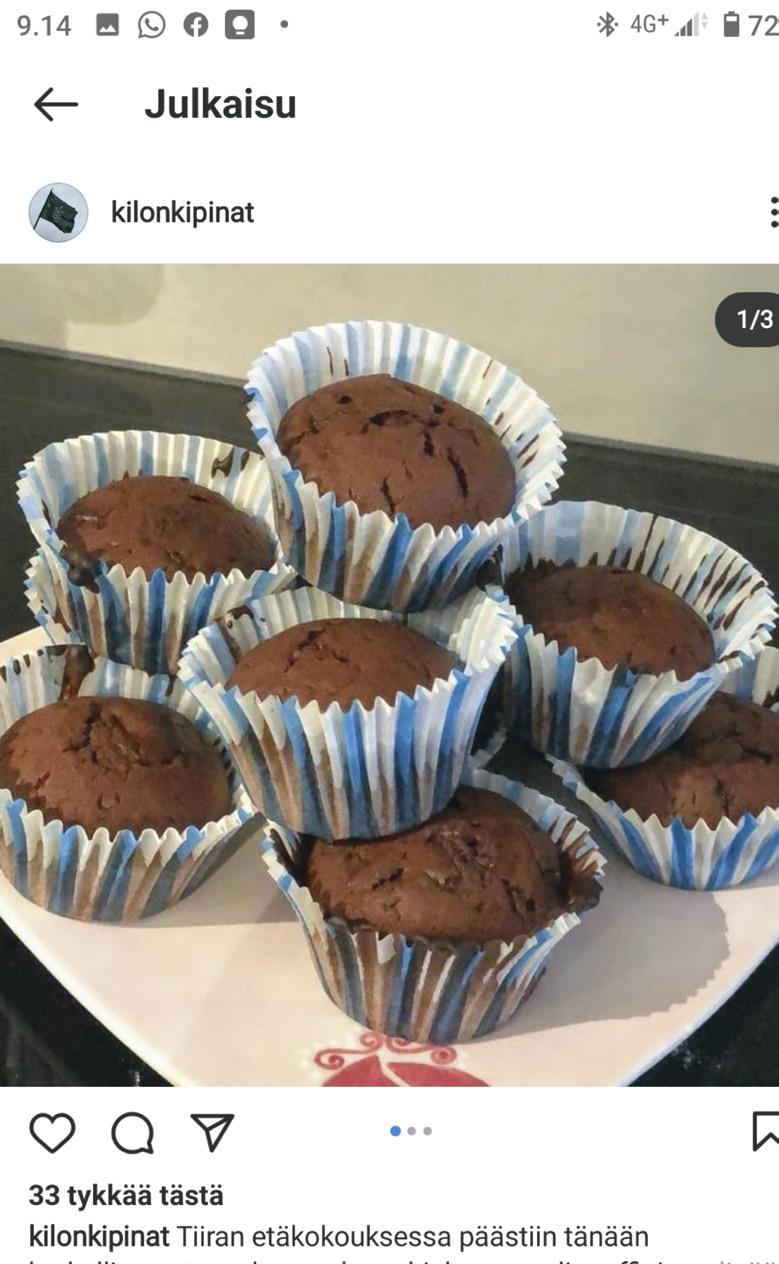Go back from the Julkaisu screen

pyautogui.click(x=55, y=104)
